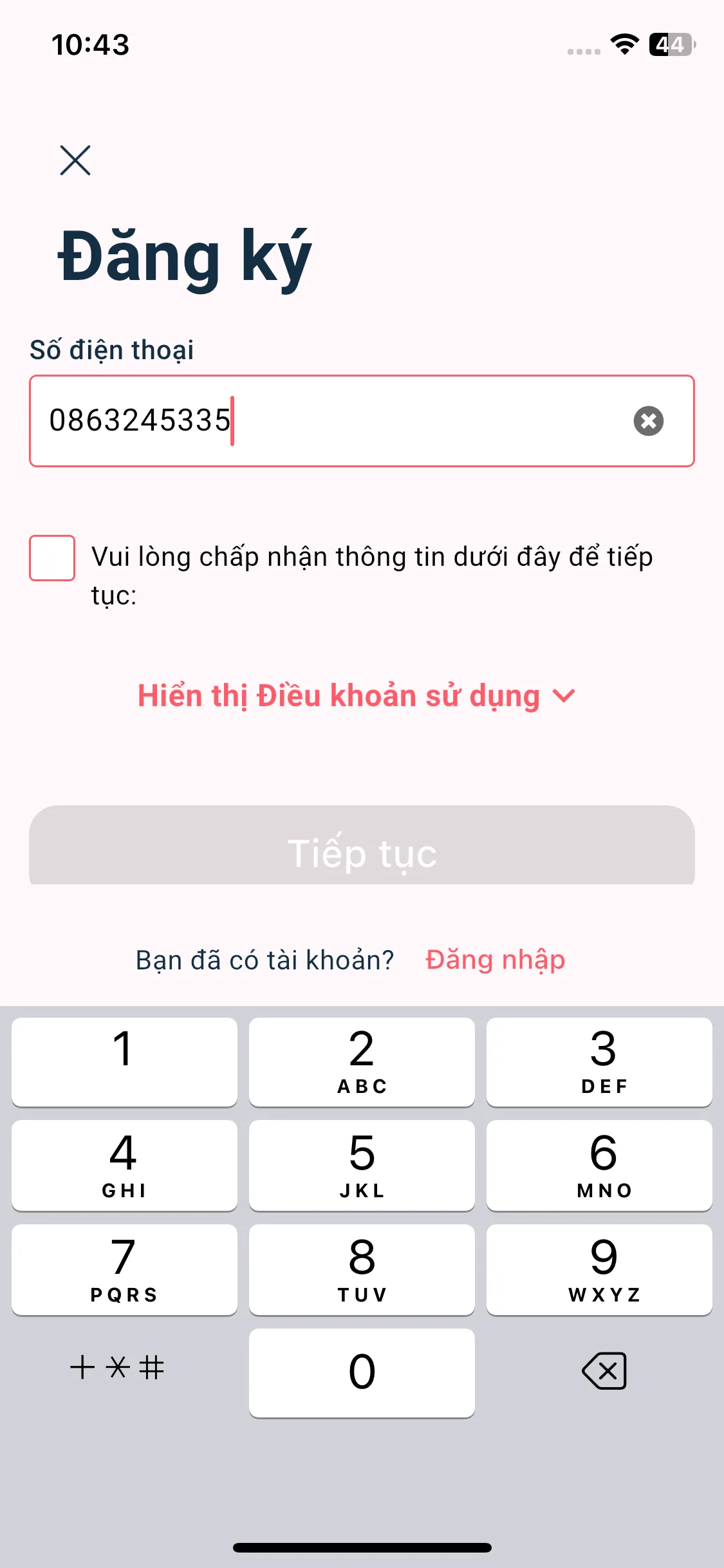Image resolution: width=724 pixels, height=1568 pixels.
Task: Open the +*# symbols key
Action: [x=118, y=1367]
